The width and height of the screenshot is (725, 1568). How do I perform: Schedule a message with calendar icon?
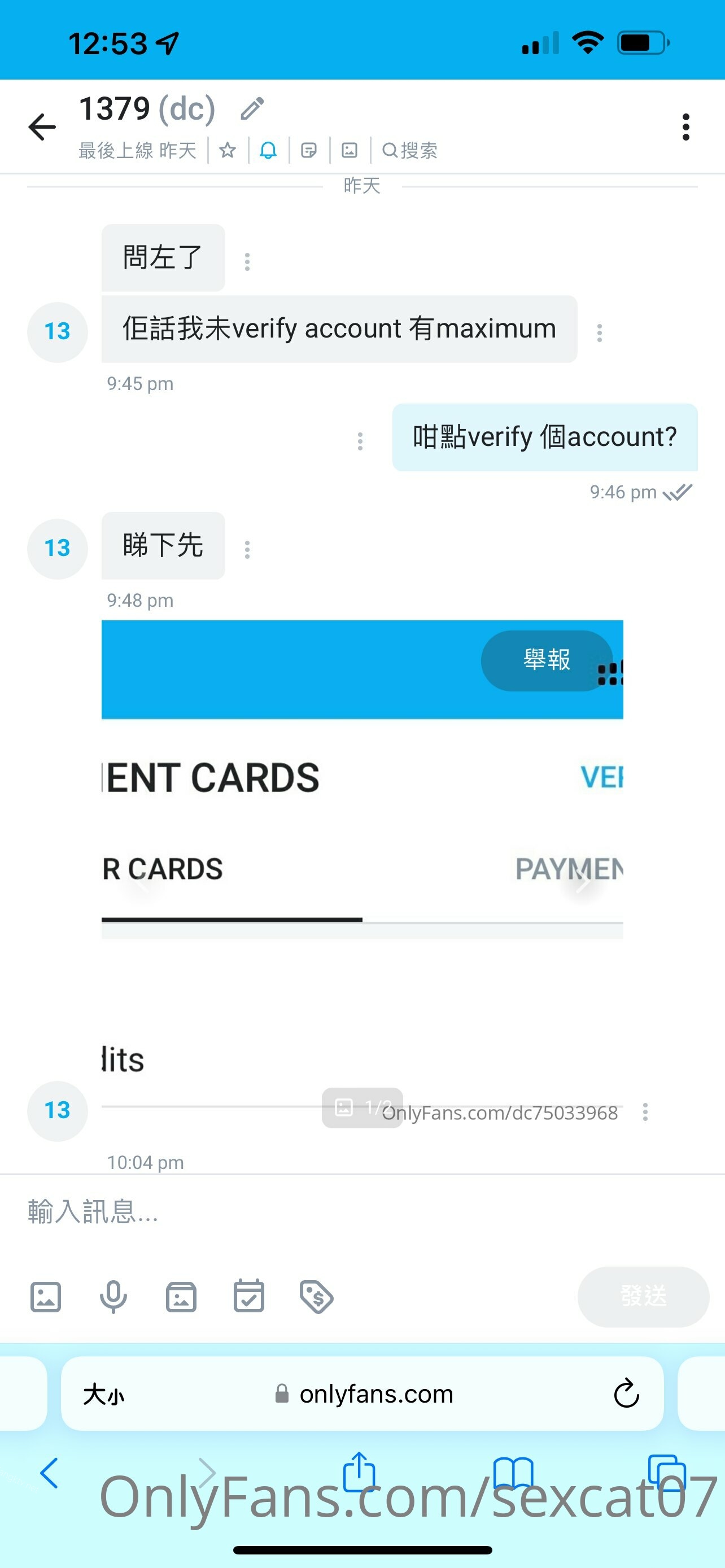pos(249,1297)
